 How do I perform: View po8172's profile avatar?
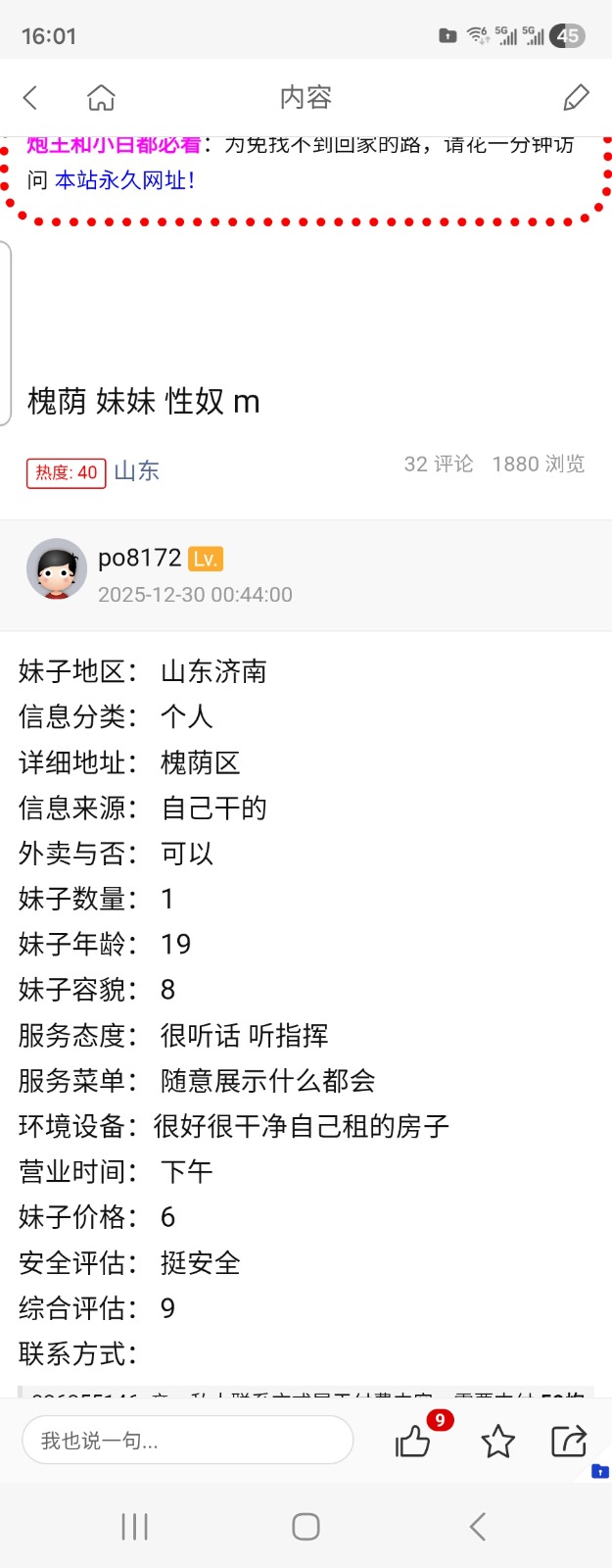tap(57, 568)
